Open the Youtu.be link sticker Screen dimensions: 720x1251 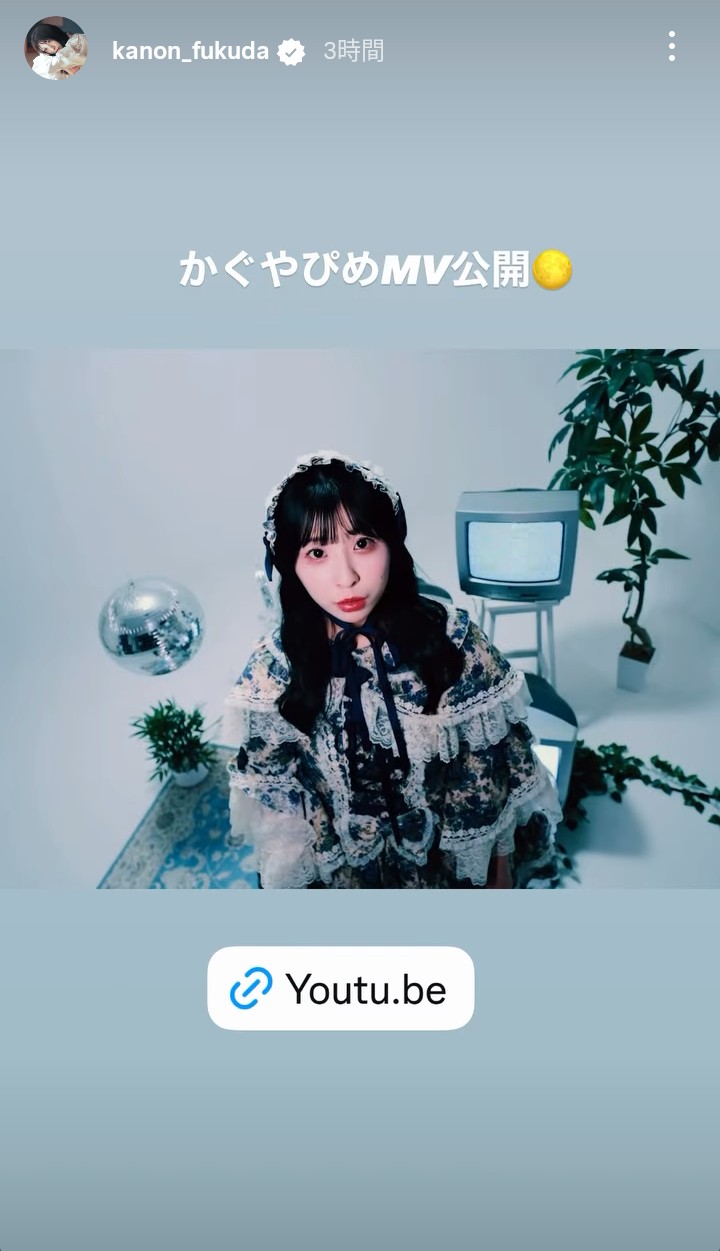point(341,988)
